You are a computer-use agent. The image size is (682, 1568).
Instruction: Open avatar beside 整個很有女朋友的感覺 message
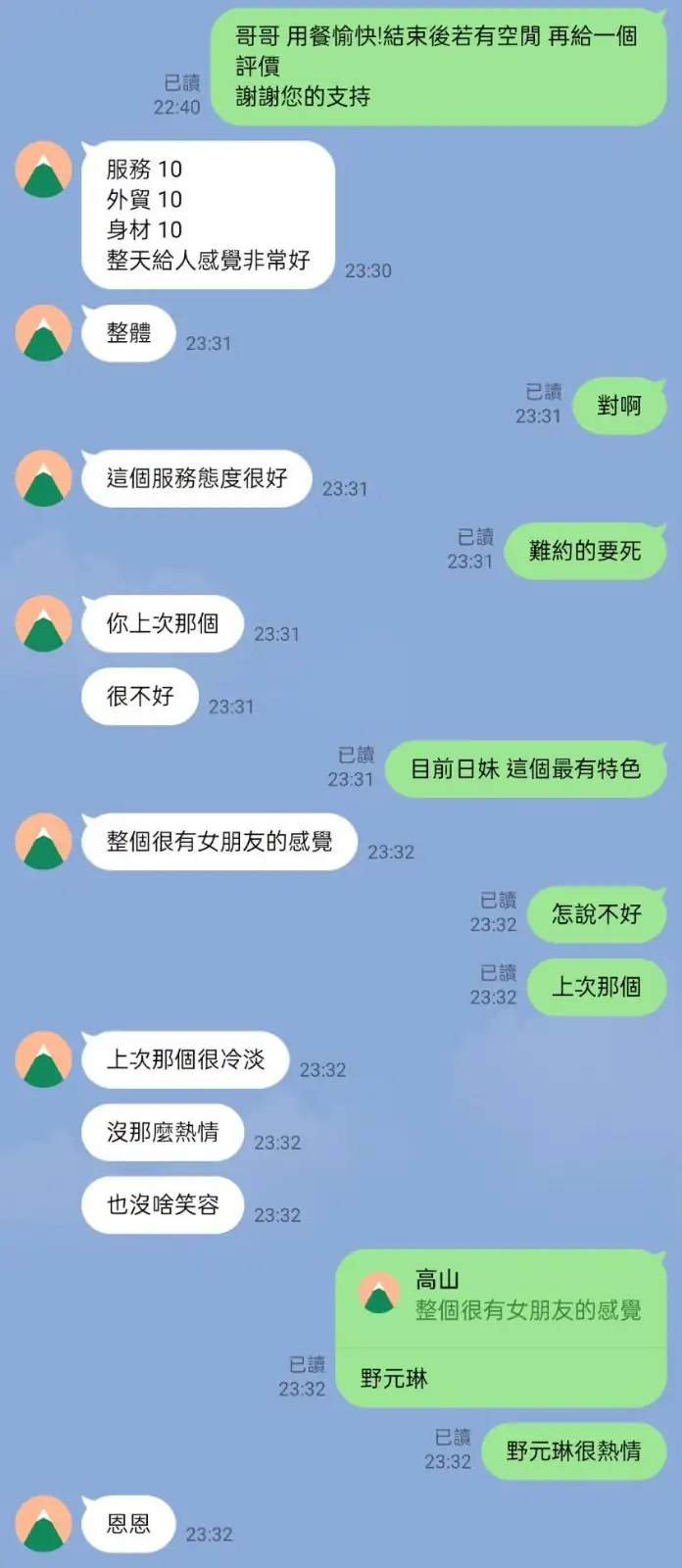click(43, 841)
